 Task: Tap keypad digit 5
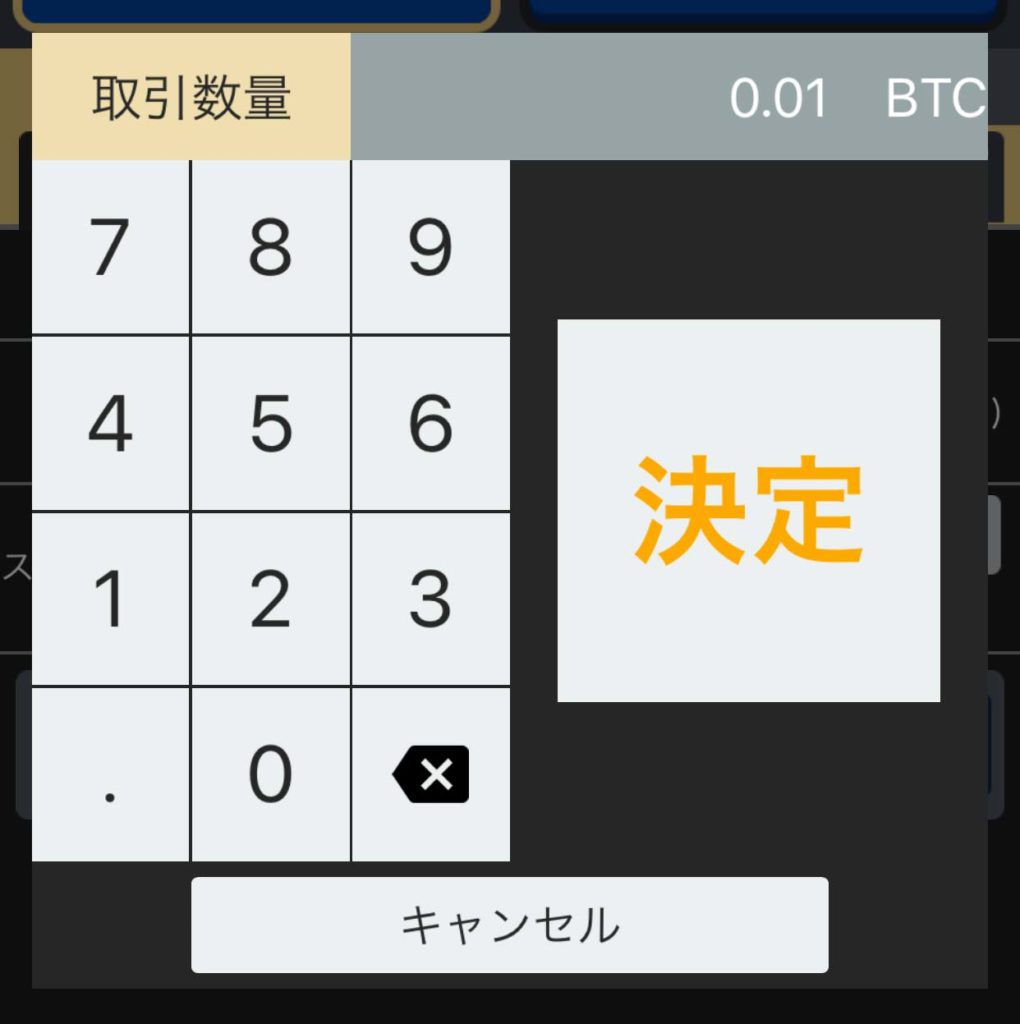(x=270, y=423)
